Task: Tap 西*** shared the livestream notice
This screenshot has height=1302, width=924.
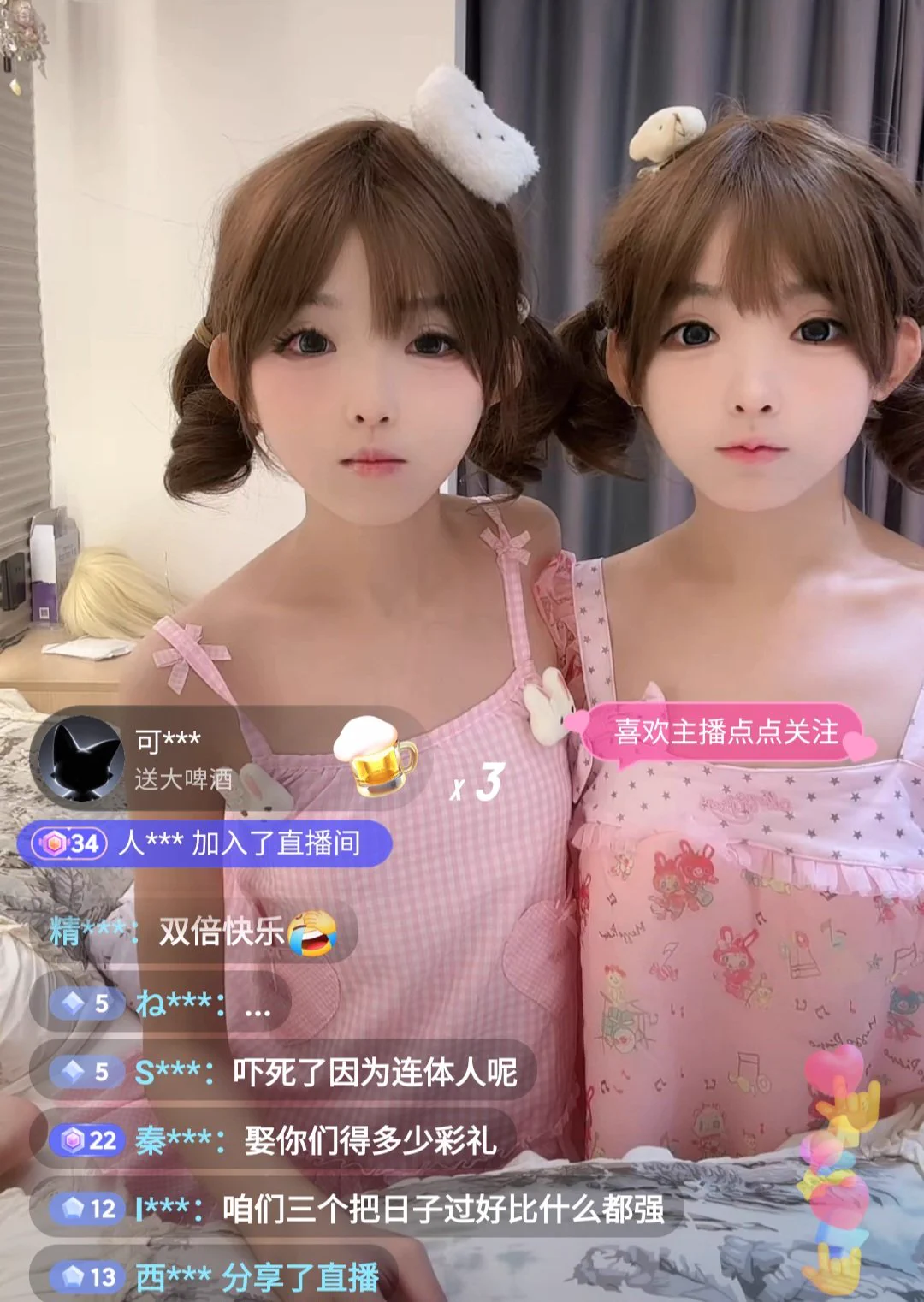Action: 257,1278
